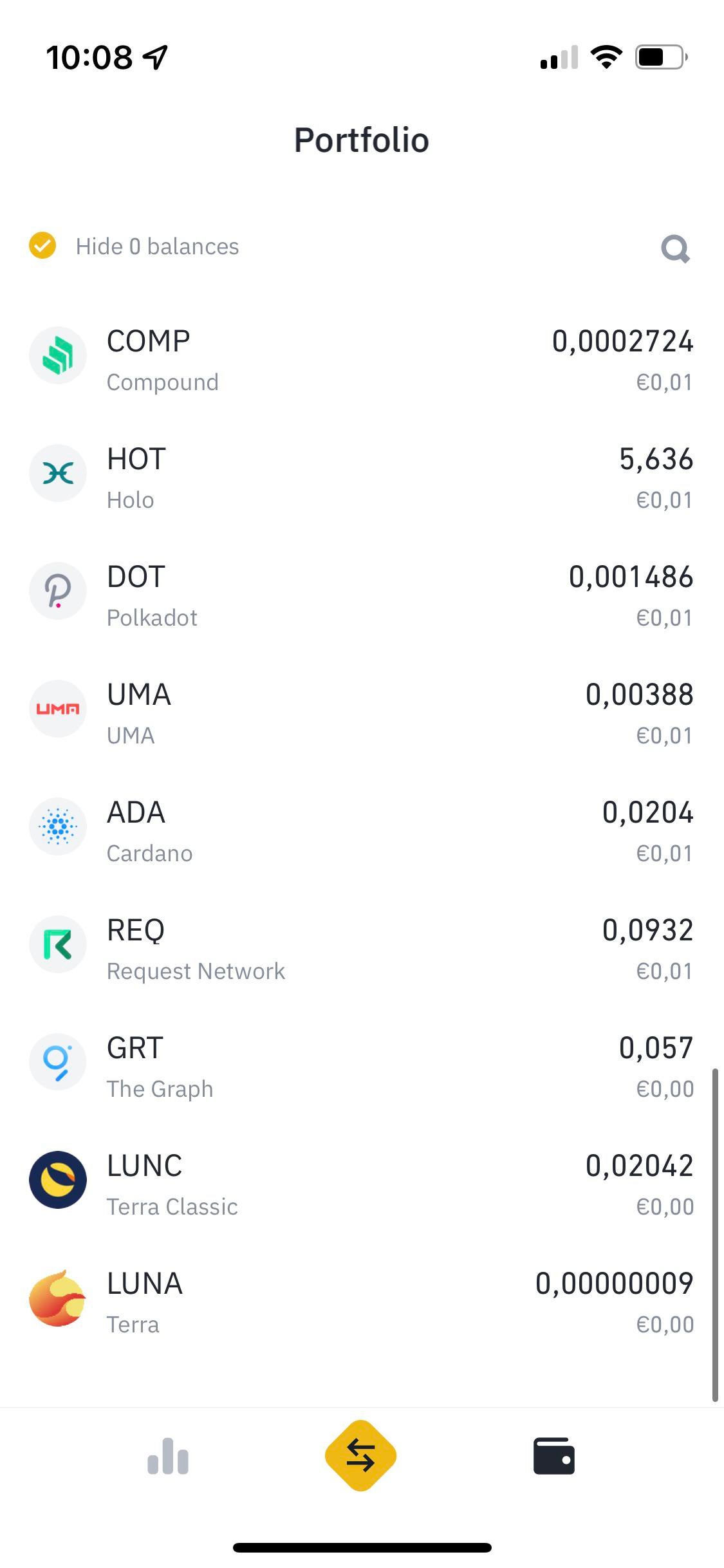Open the COMP Compound asset row
This screenshot has width=724, height=1568.
pos(362,360)
